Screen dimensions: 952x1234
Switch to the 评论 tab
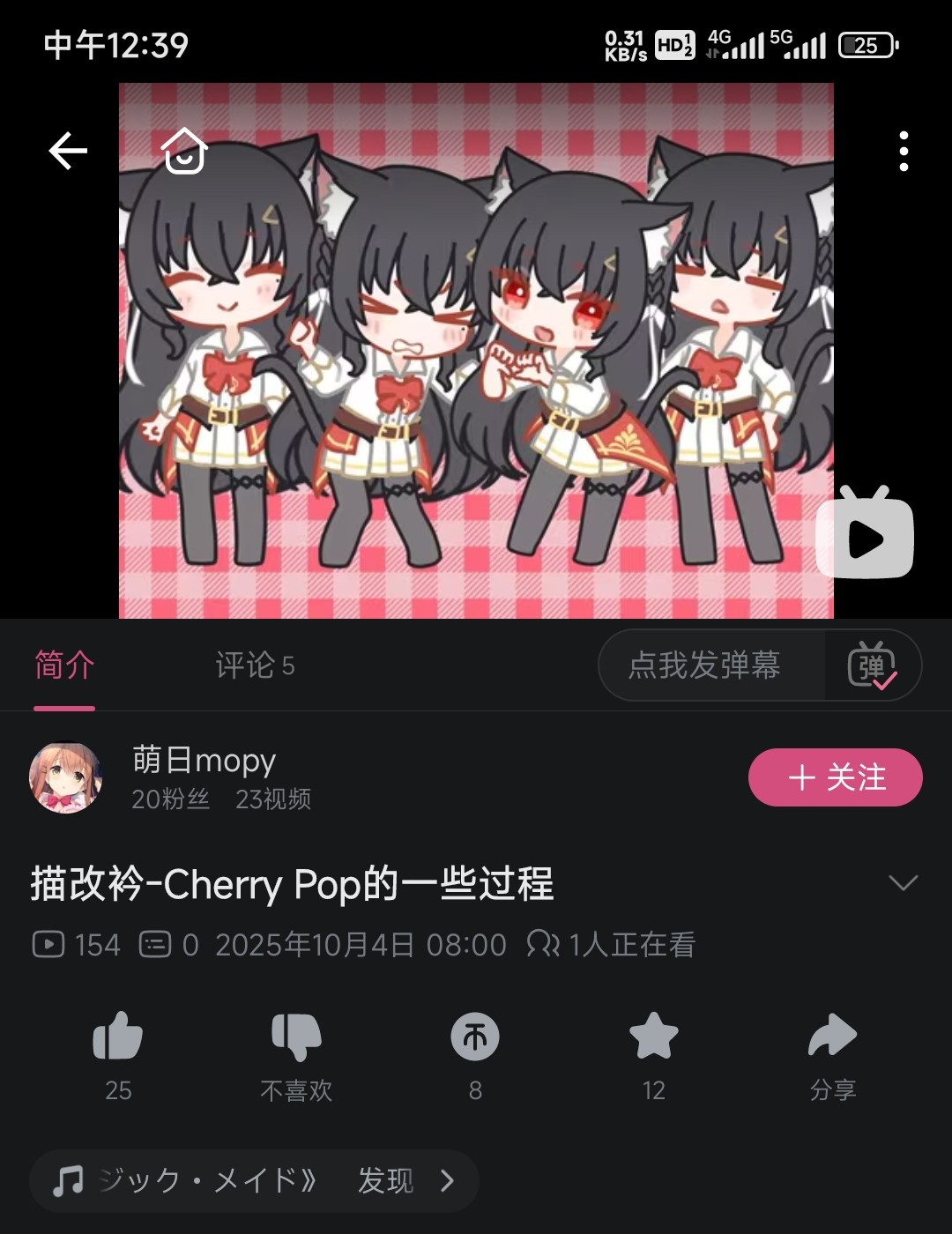pyautogui.click(x=255, y=665)
